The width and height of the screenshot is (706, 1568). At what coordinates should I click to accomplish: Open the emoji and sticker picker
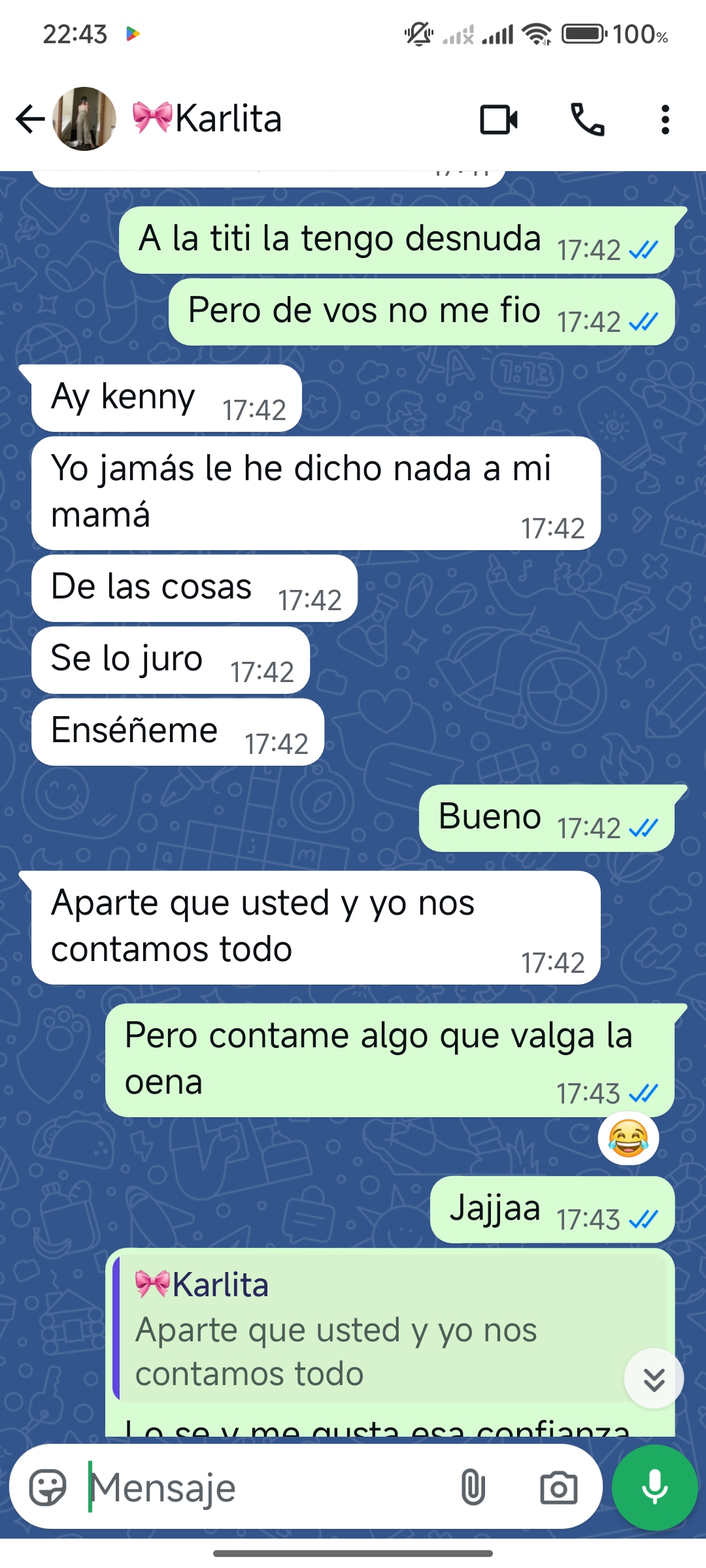coord(48,1488)
